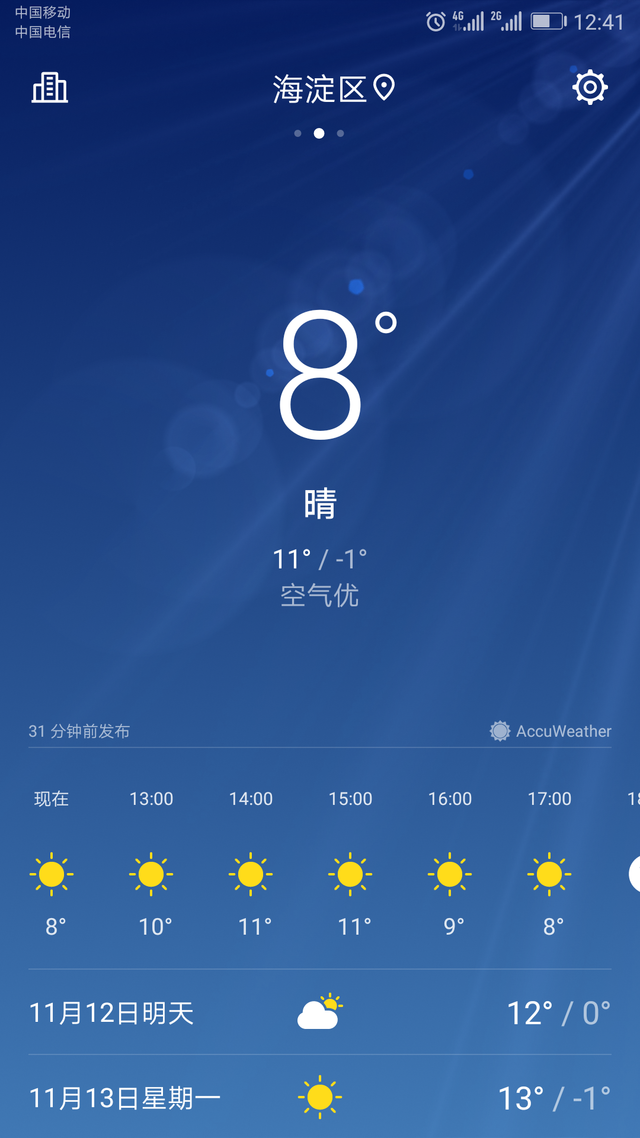Open forecast for 11月13日星期一

tap(320, 1097)
